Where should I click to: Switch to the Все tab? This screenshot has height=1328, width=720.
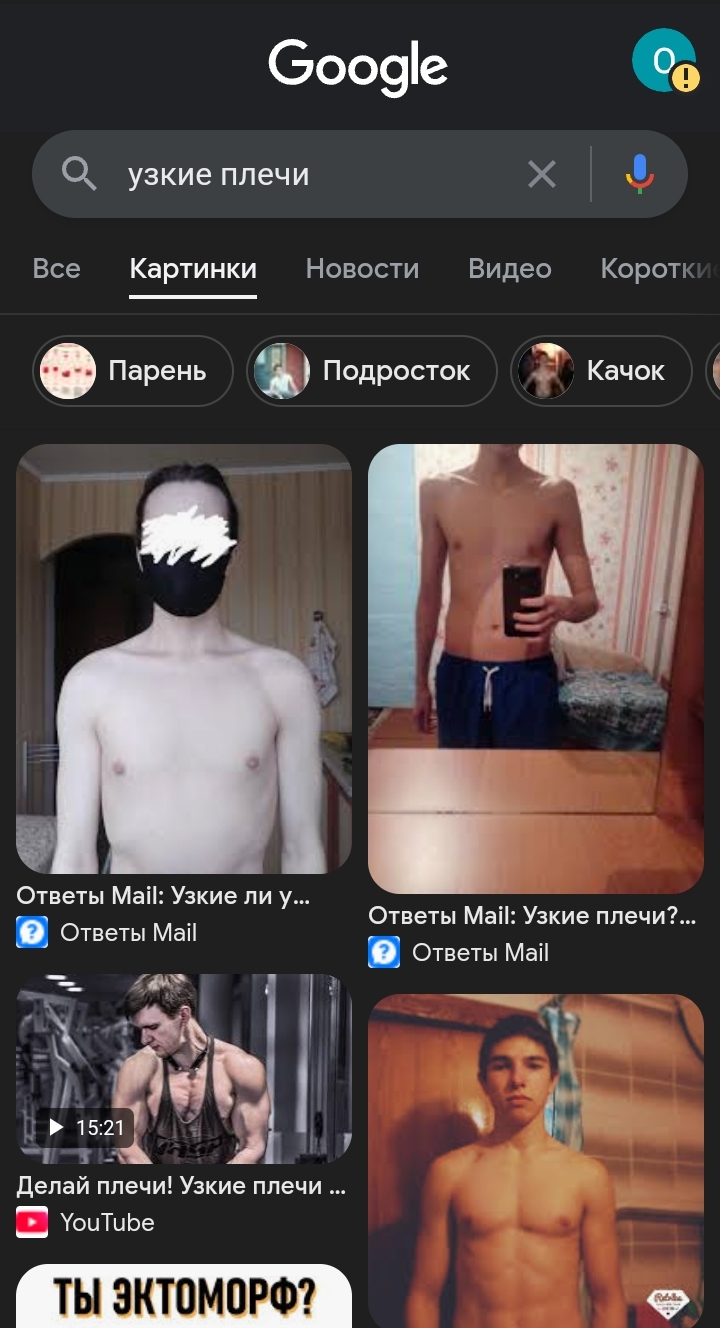(x=56, y=269)
